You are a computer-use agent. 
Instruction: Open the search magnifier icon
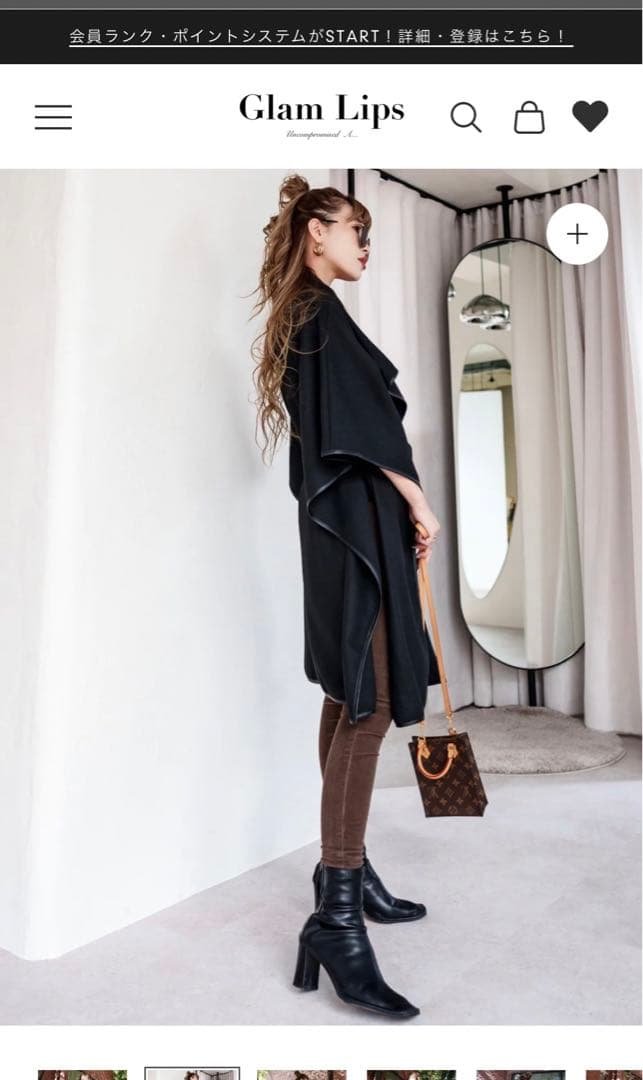point(465,117)
